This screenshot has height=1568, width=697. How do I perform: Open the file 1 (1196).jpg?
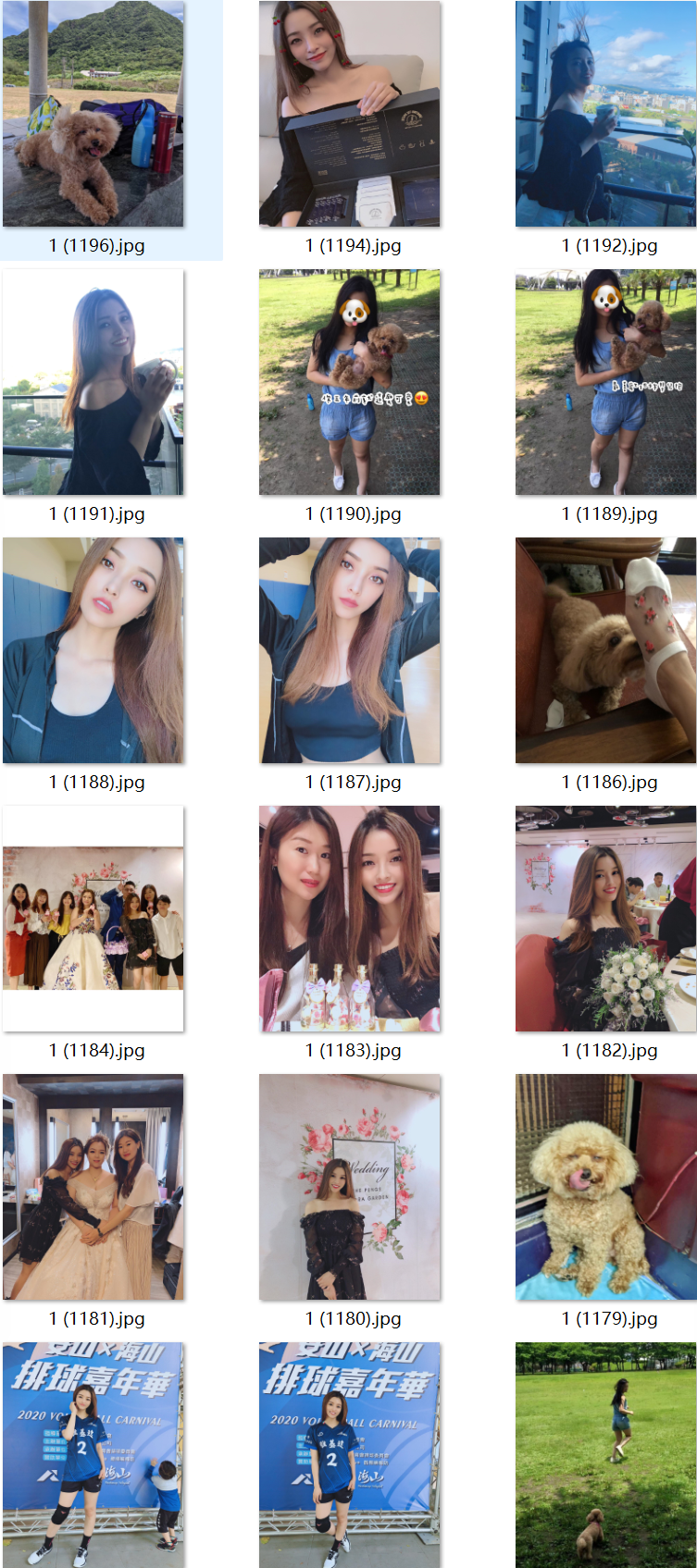pyautogui.click(x=93, y=115)
